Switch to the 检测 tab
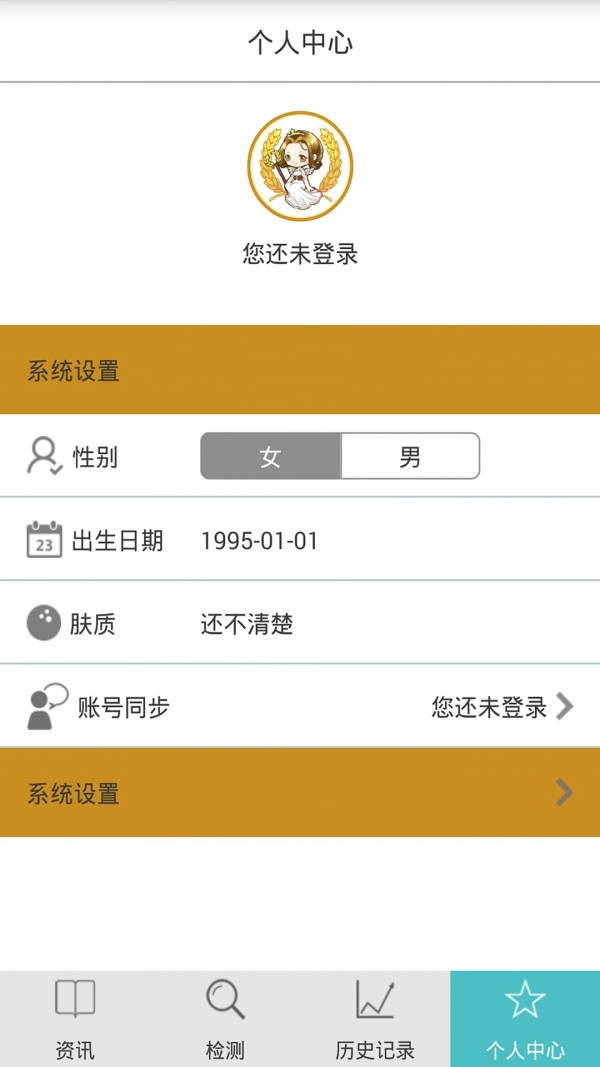Viewport: 600px width, 1067px height. (225, 1018)
